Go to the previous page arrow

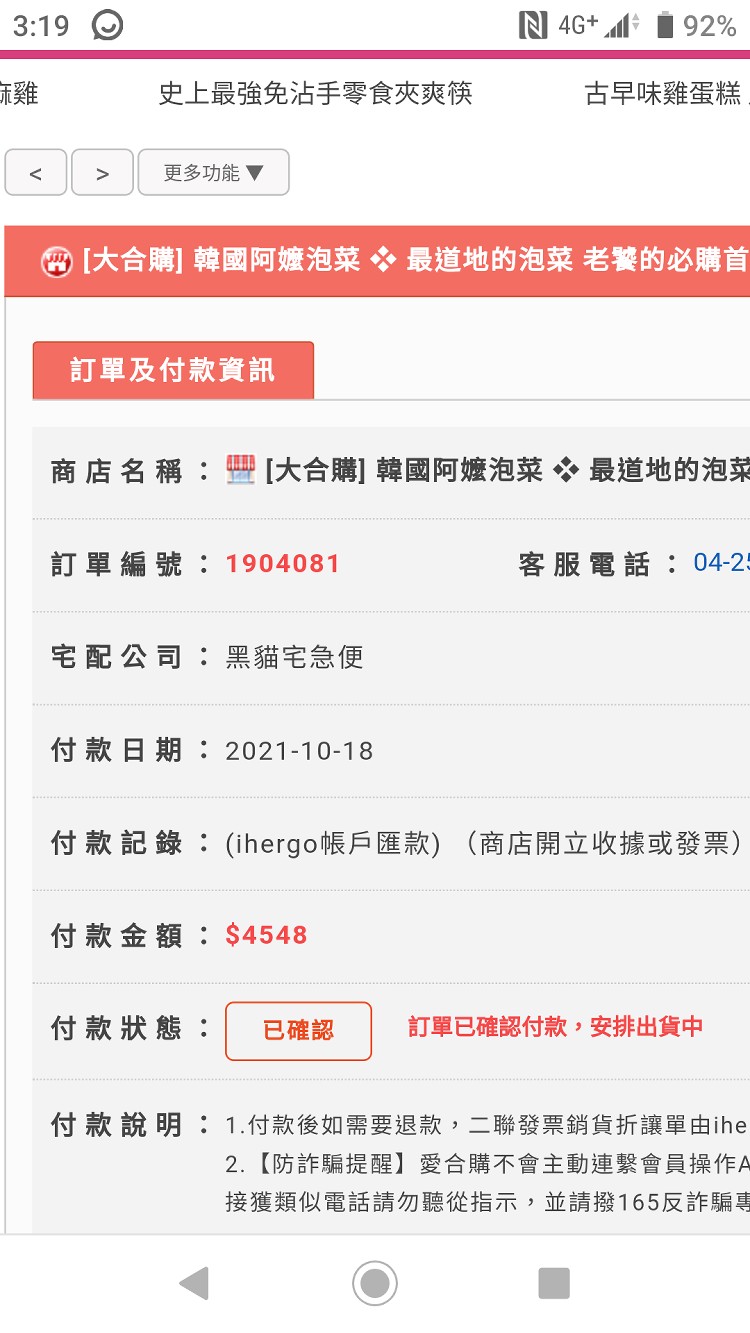pyautogui.click(x=36, y=173)
